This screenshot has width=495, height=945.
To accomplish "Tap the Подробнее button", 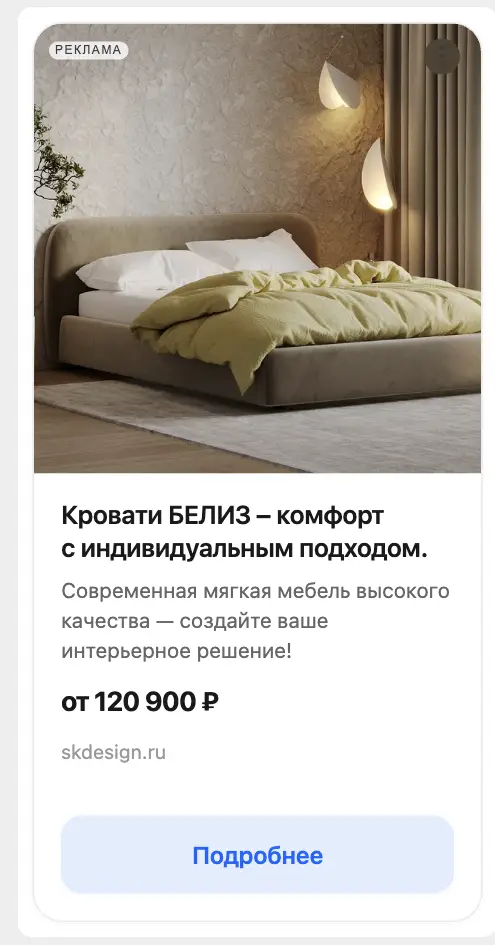I will [x=257, y=854].
